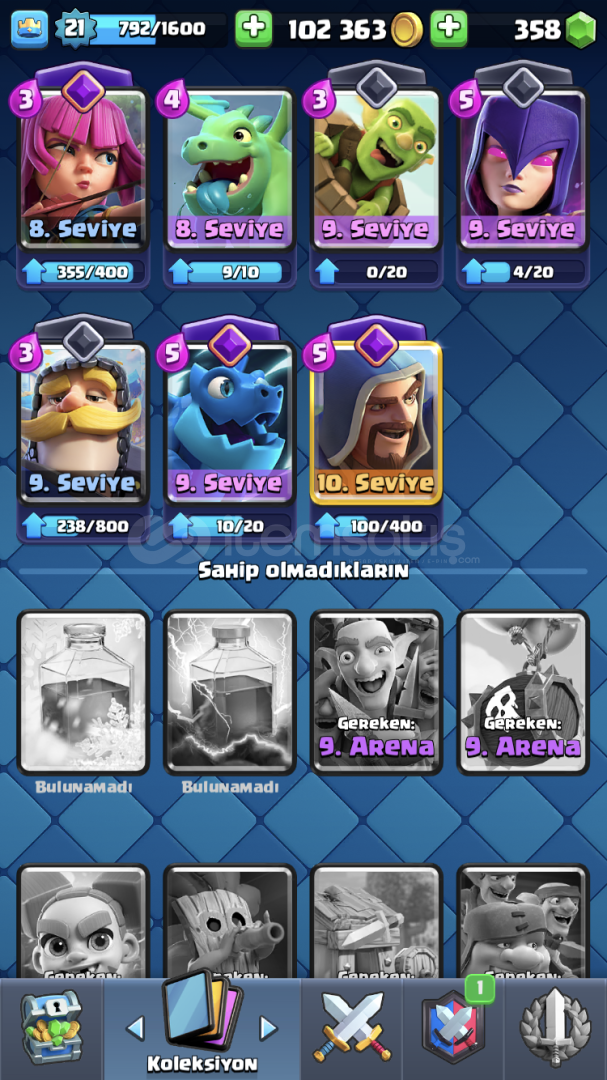
Task: Tap the green plus button to buy gold
Action: (254, 29)
